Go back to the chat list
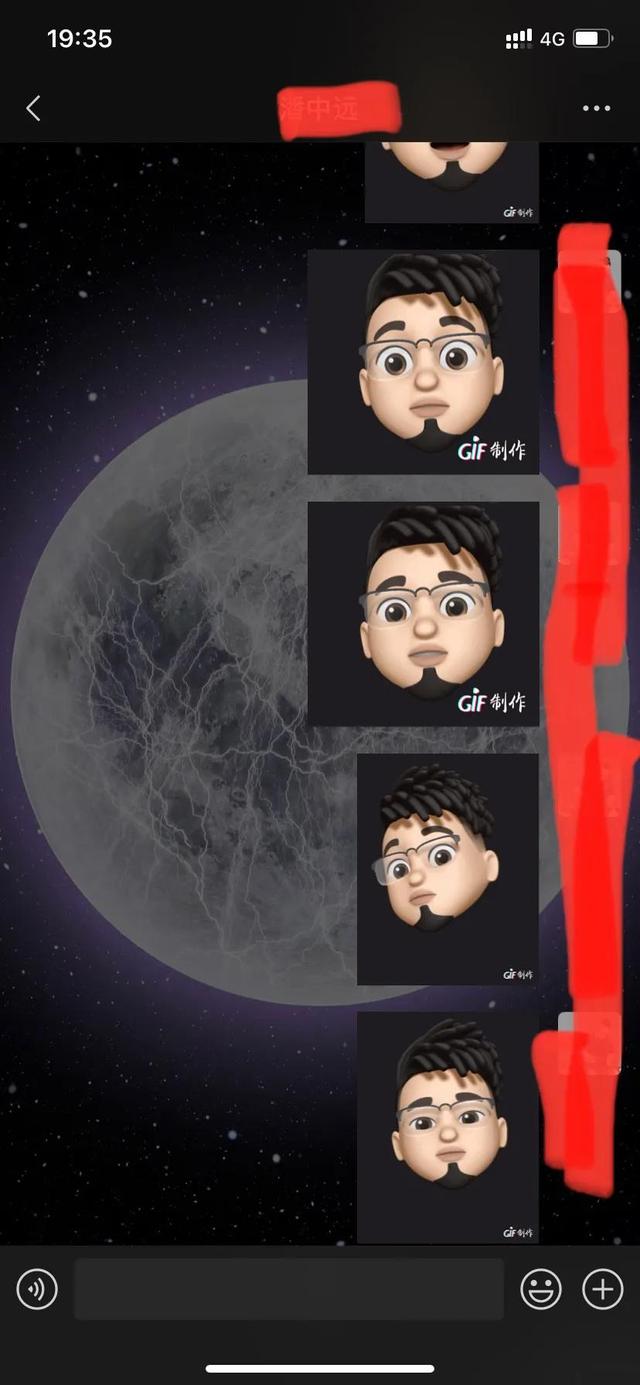Image resolution: width=640 pixels, height=1385 pixels. [x=33, y=108]
